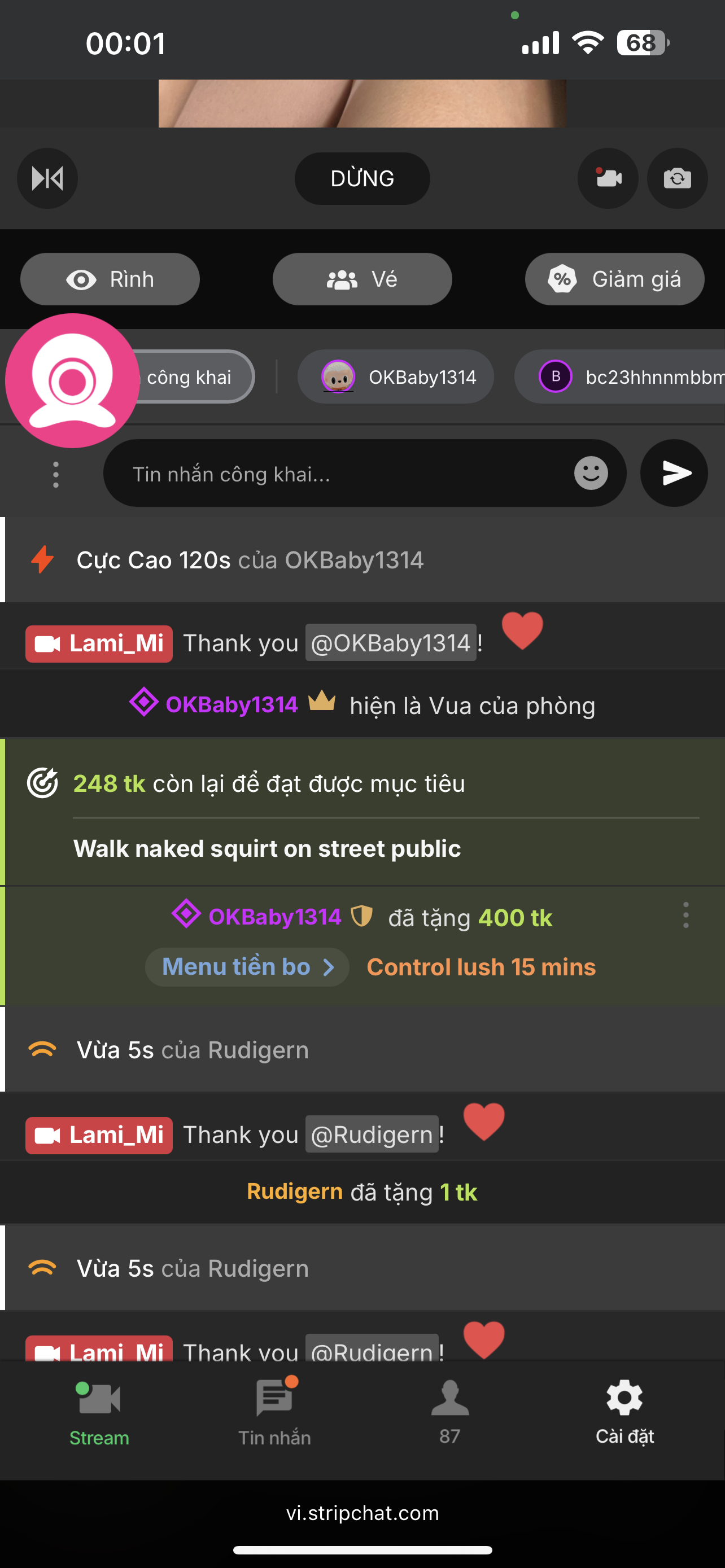Open private chat with OKBaby1314 chip
The width and height of the screenshot is (725, 1568).
click(396, 377)
